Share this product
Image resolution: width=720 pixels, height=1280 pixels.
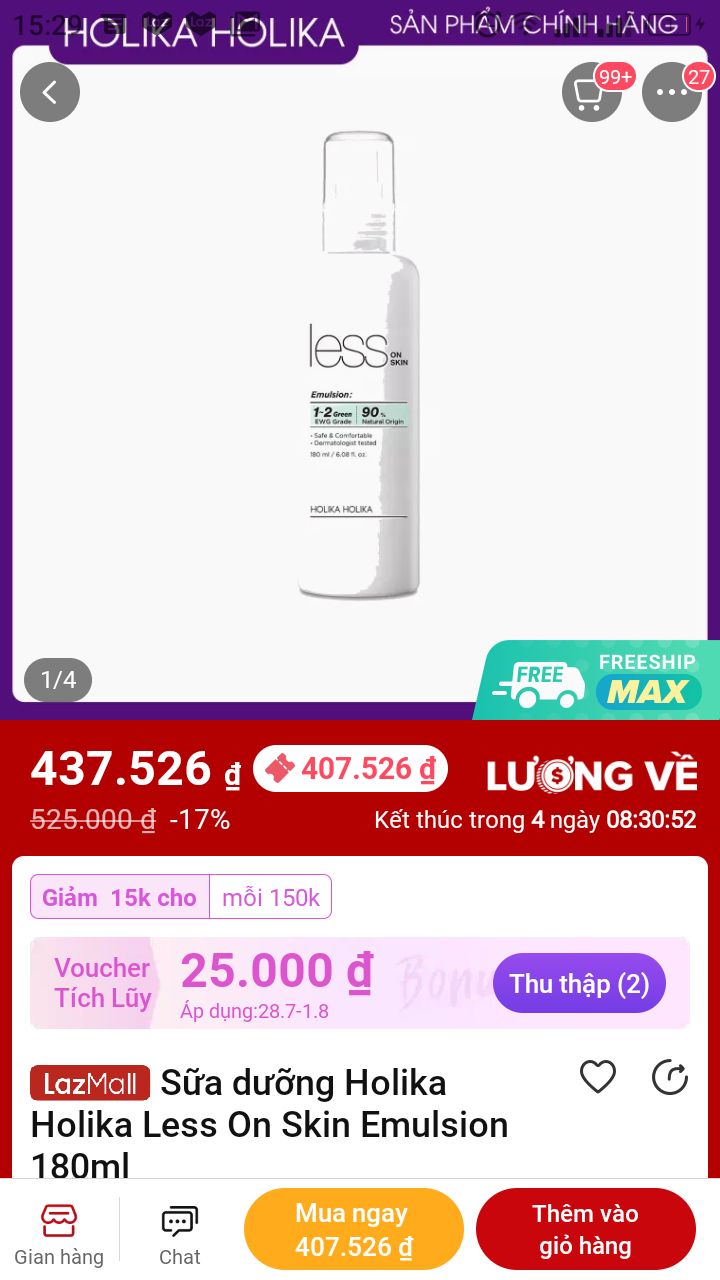pos(670,1077)
